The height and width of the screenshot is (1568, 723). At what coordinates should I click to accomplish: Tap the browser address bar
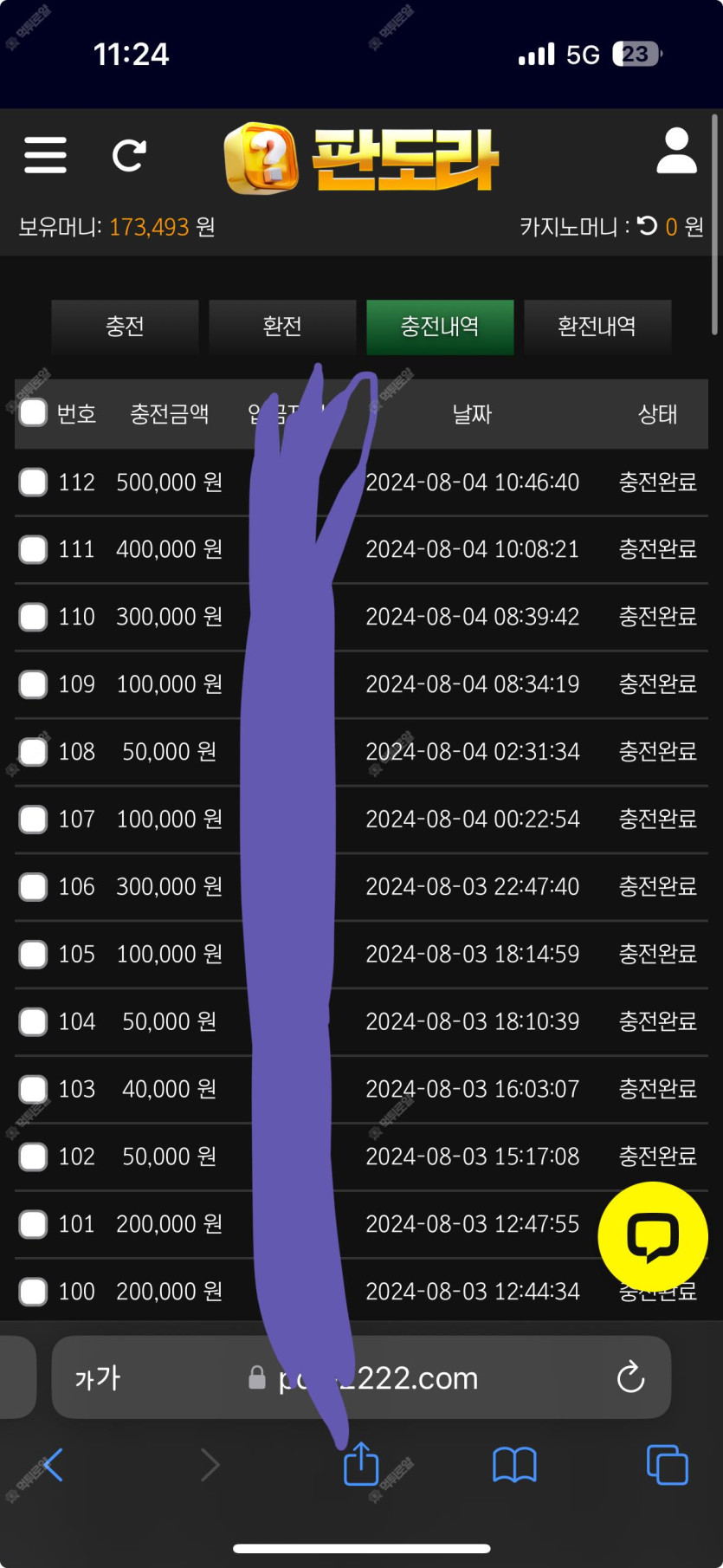tap(362, 1377)
